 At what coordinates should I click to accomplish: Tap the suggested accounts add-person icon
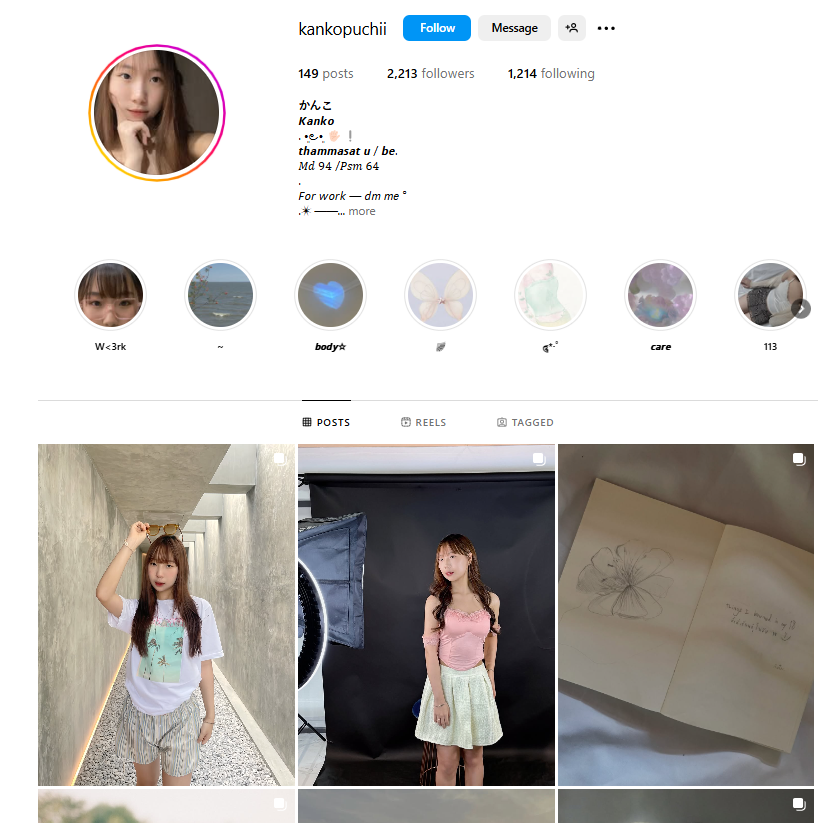point(572,28)
